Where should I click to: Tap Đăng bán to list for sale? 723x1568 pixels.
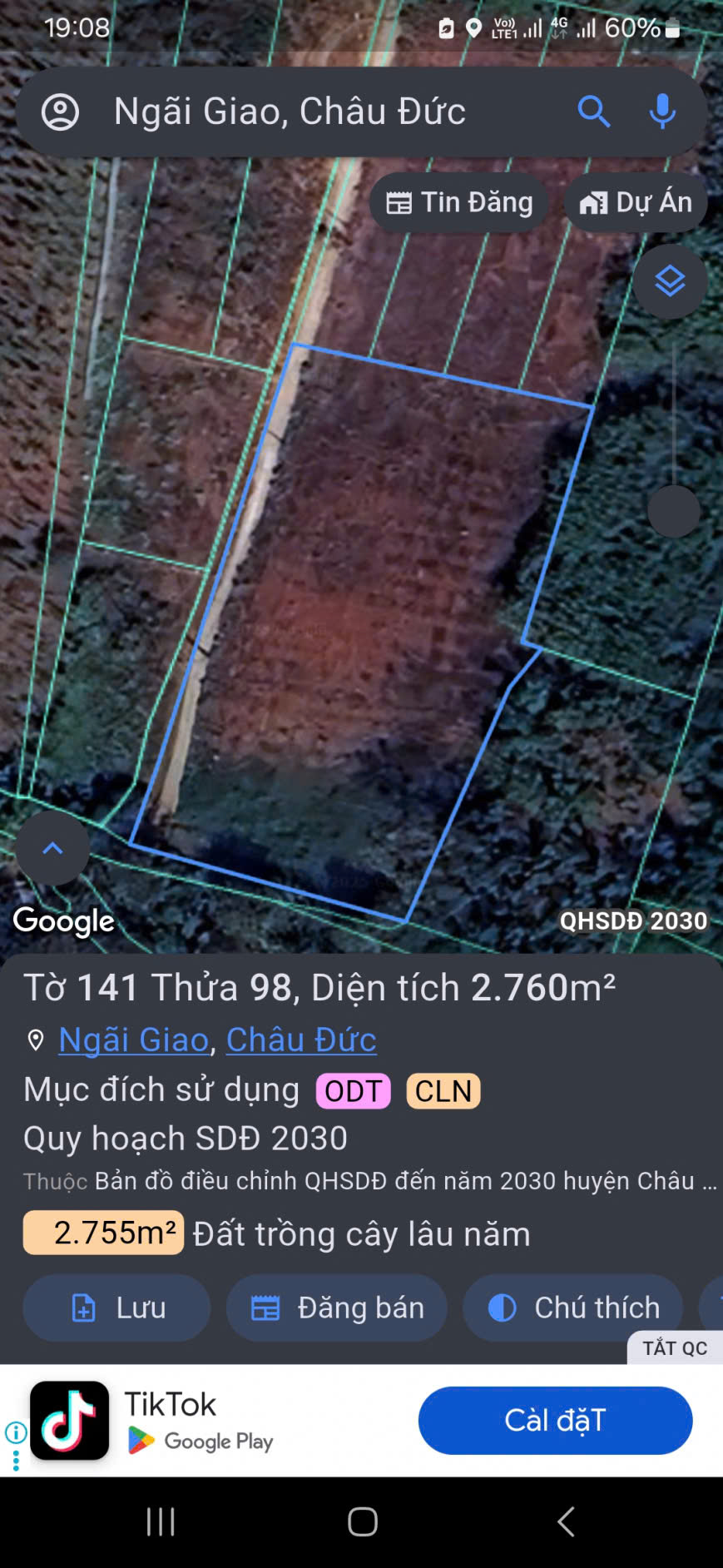point(337,1307)
